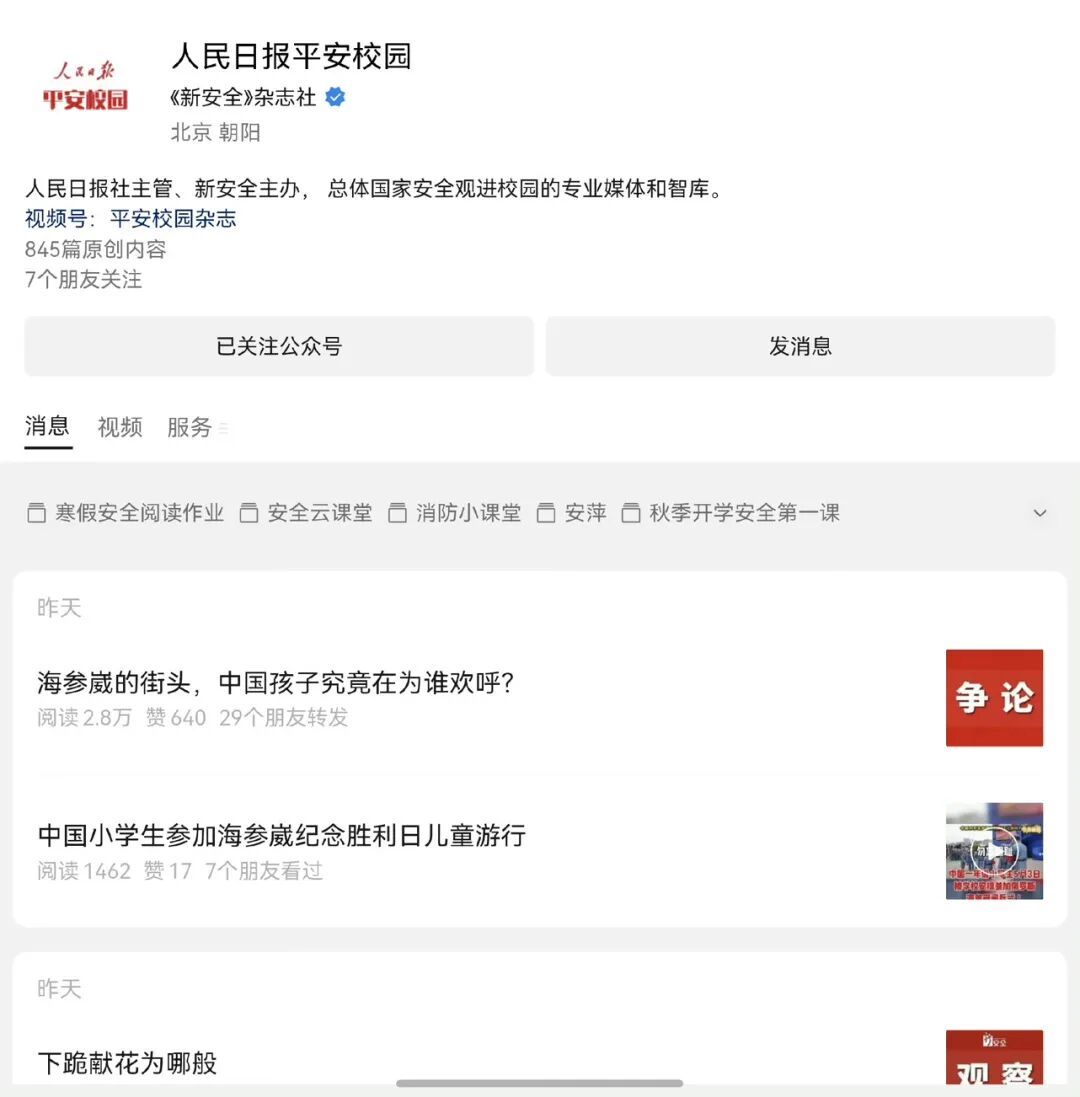
Task: Open the 寒假安全阅读作业 collection
Action: (x=126, y=513)
